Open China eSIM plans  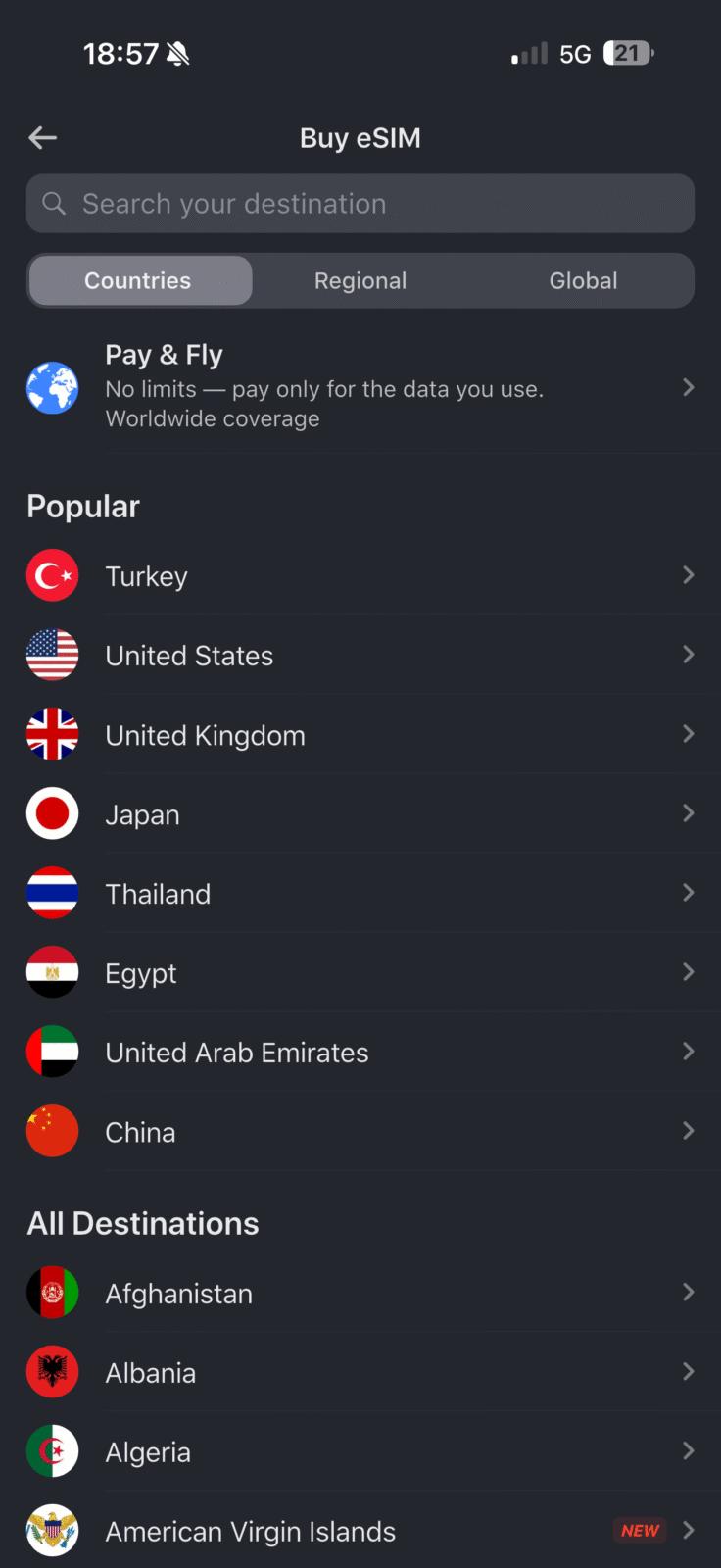(x=360, y=1132)
